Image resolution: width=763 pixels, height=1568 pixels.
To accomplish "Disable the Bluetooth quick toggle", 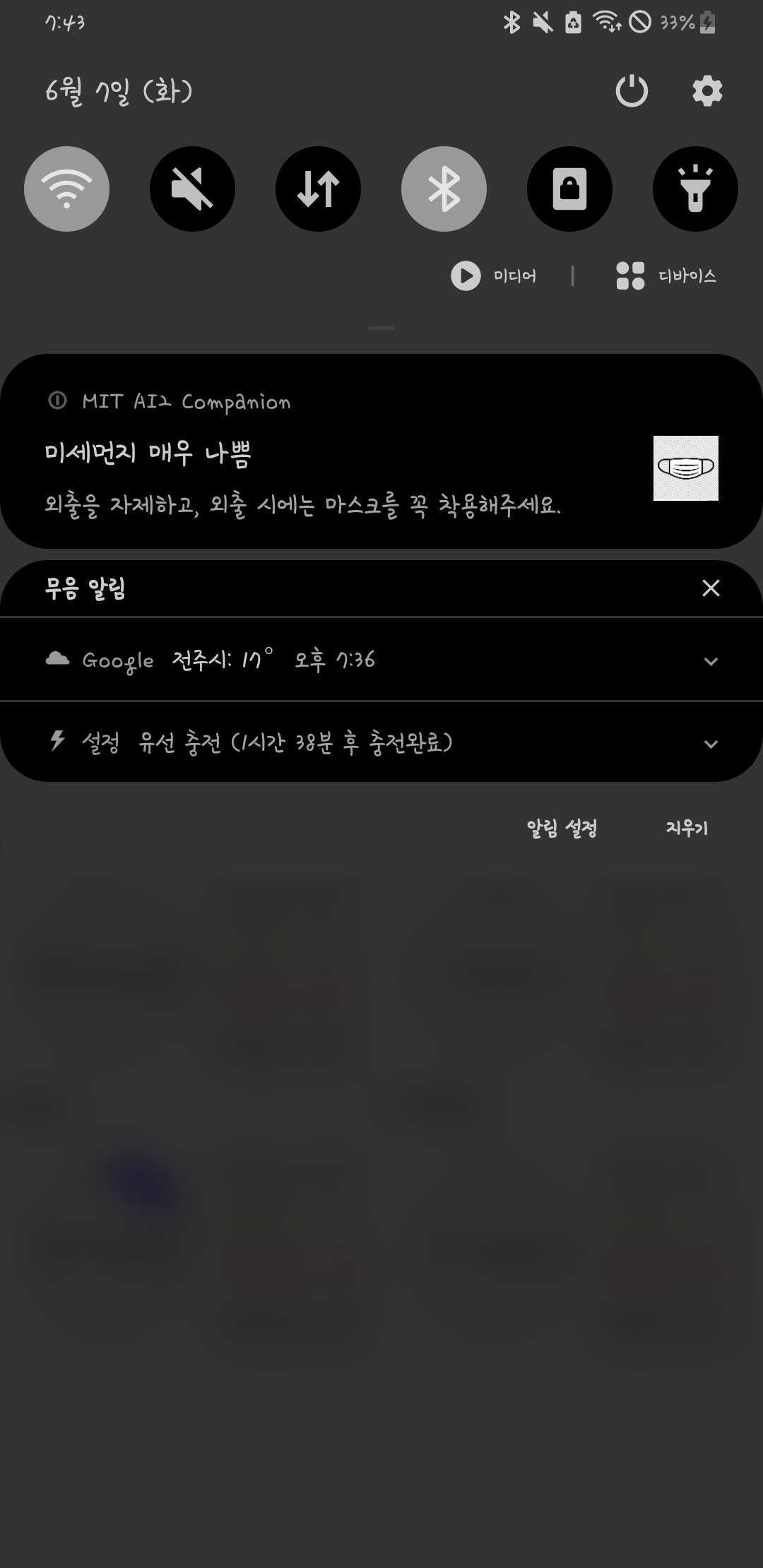I will pyautogui.click(x=444, y=189).
